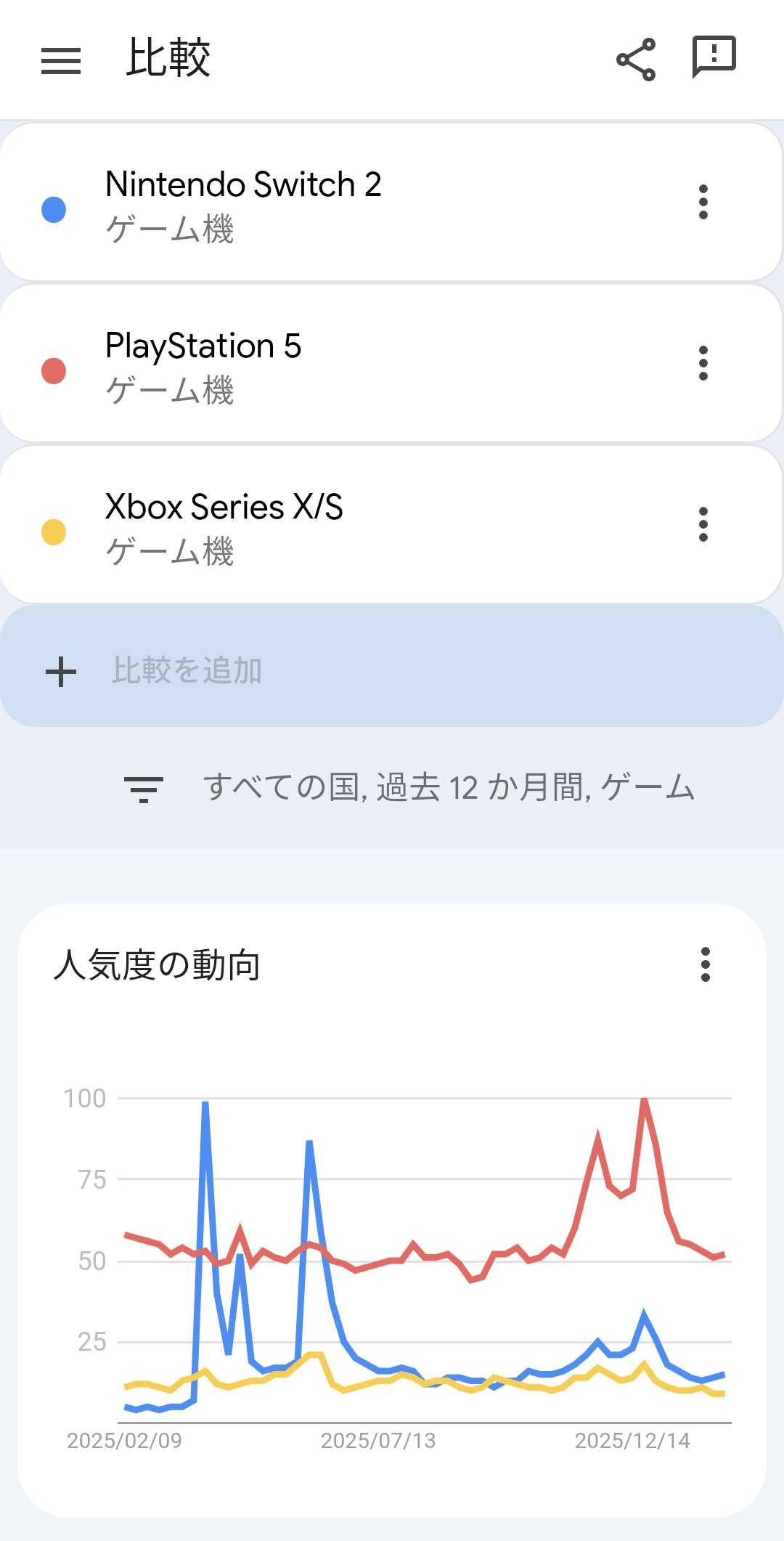
Task: Open the hamburger navigation menu
Action: (61, 60)
